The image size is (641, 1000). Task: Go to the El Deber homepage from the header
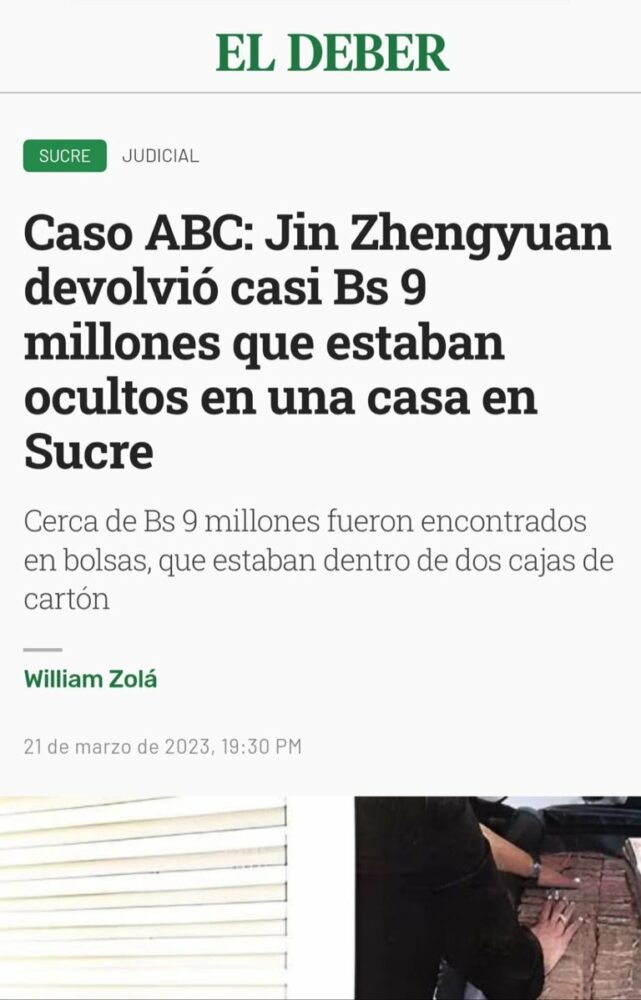tap(332, 52)
